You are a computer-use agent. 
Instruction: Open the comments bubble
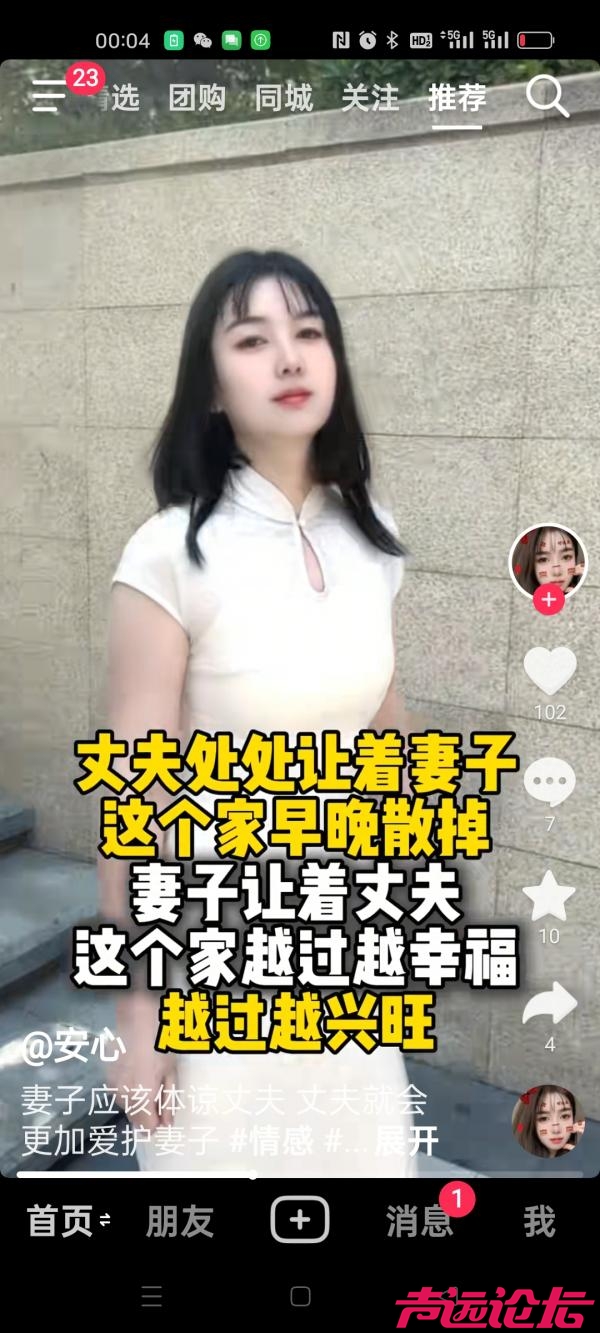click(x=550, y=782)
